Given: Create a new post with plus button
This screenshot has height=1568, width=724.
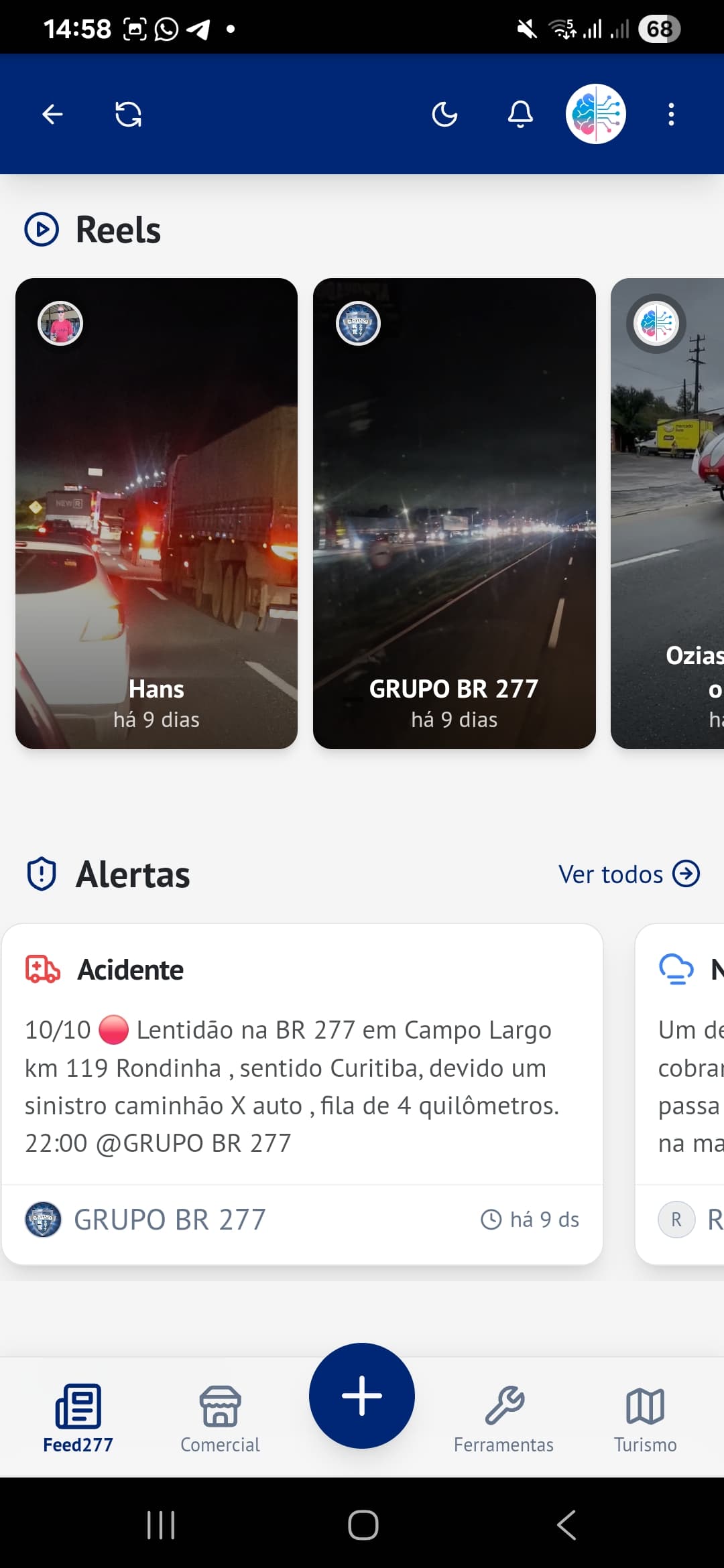Looking at the screenshot, I should (x=362, y=1395).
